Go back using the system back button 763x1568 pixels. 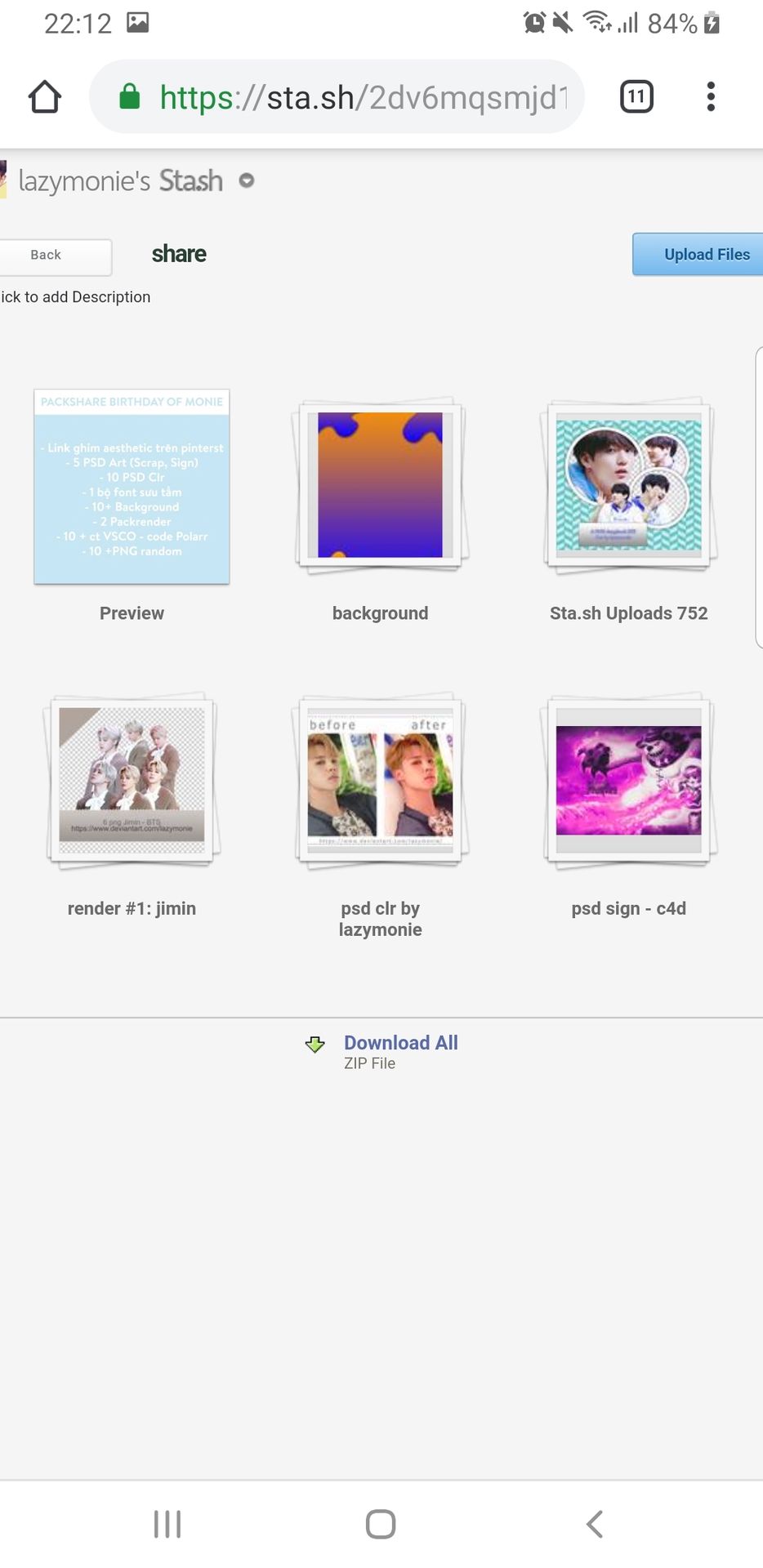tap(594, 1524)
